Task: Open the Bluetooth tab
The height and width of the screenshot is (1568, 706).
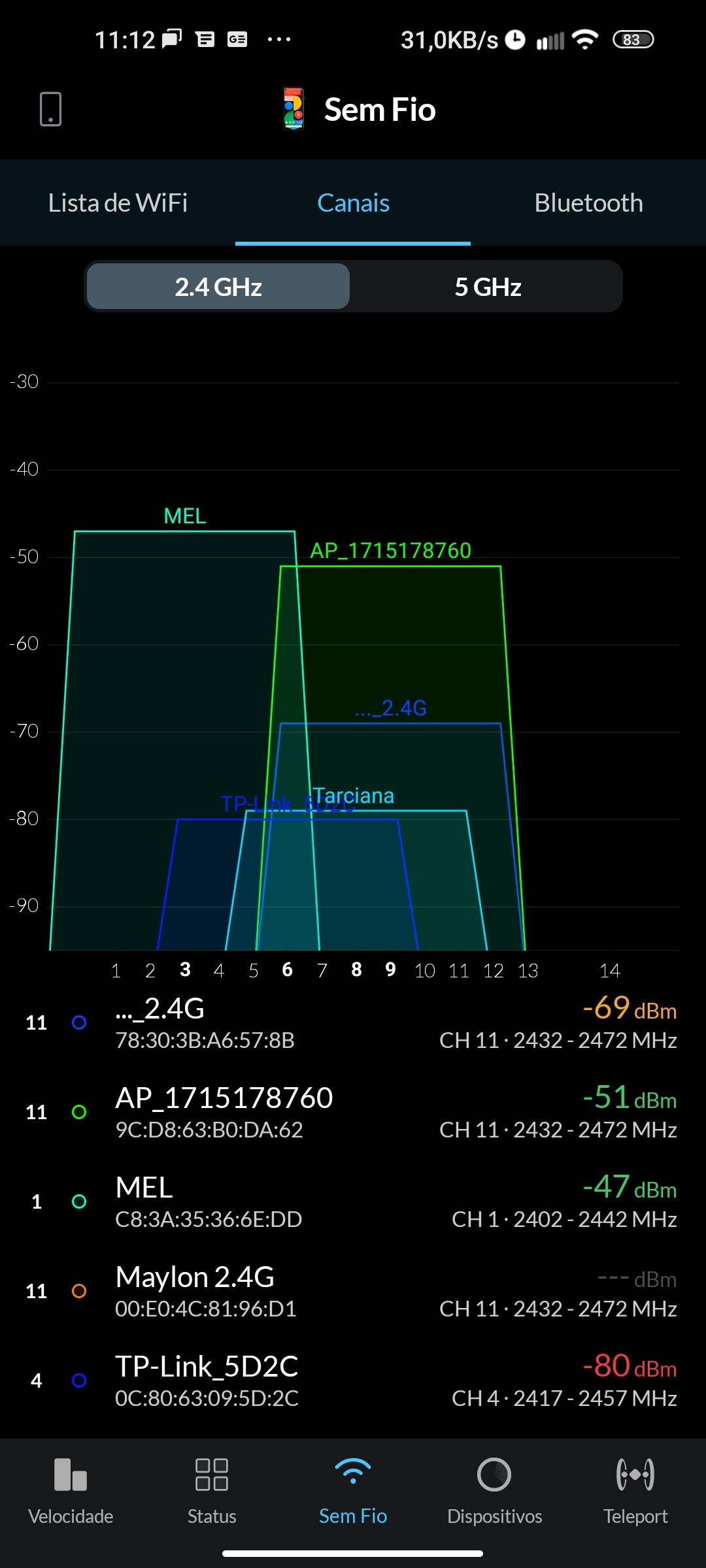Action: click(588, 203)
